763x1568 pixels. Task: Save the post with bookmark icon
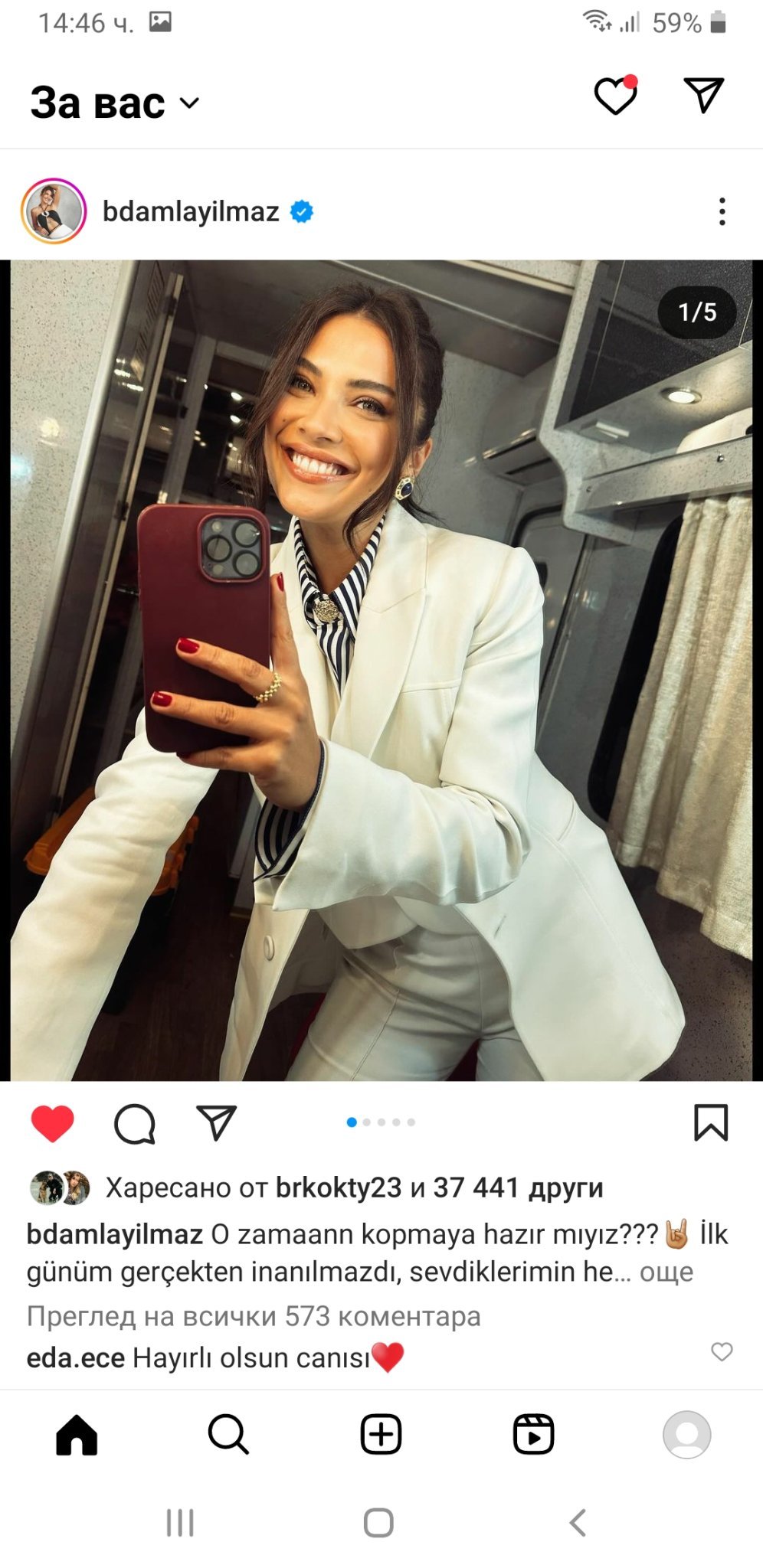[710, 1122]
